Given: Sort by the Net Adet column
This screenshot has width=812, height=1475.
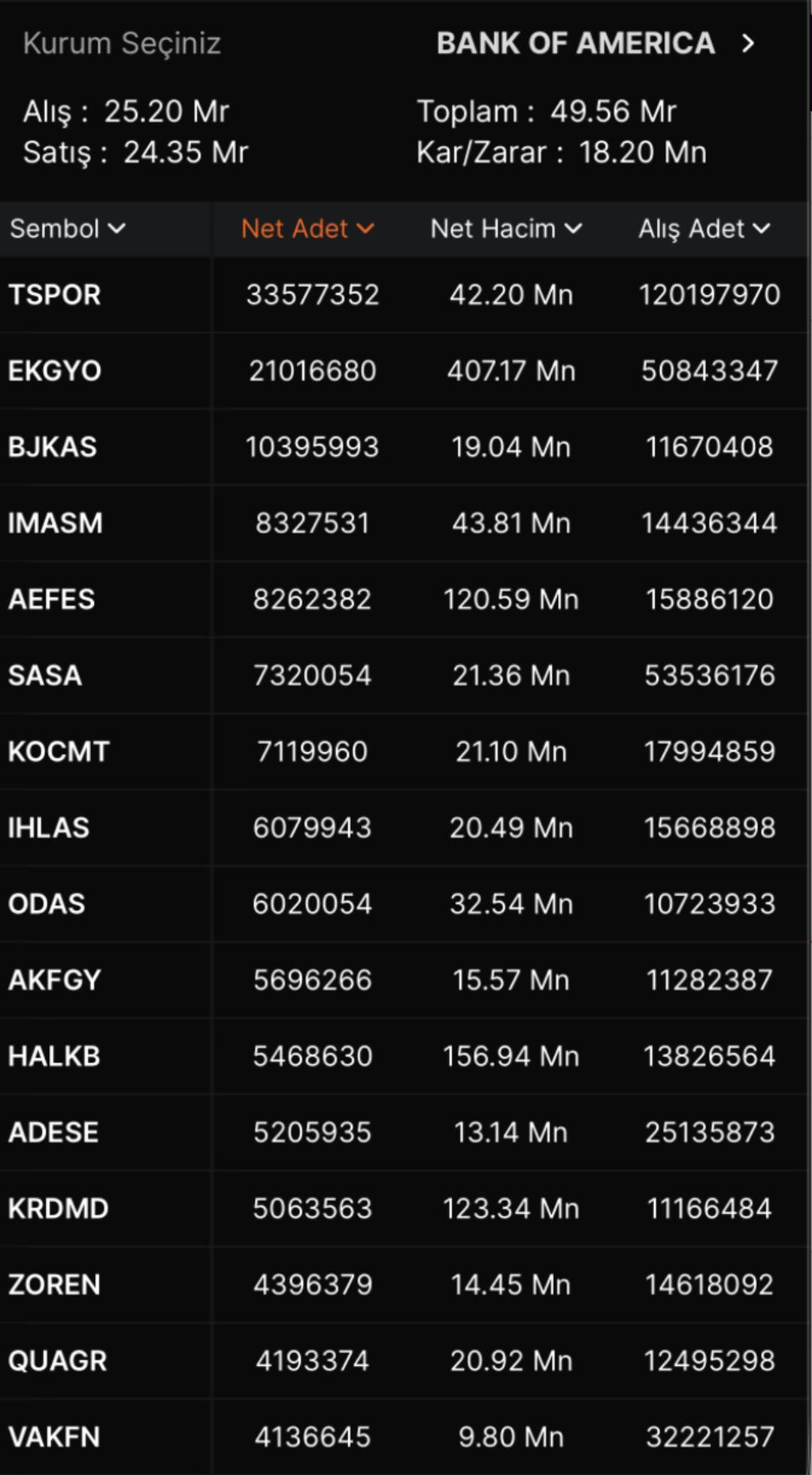Looking at the screenshot, I should (x=307, y=229).
